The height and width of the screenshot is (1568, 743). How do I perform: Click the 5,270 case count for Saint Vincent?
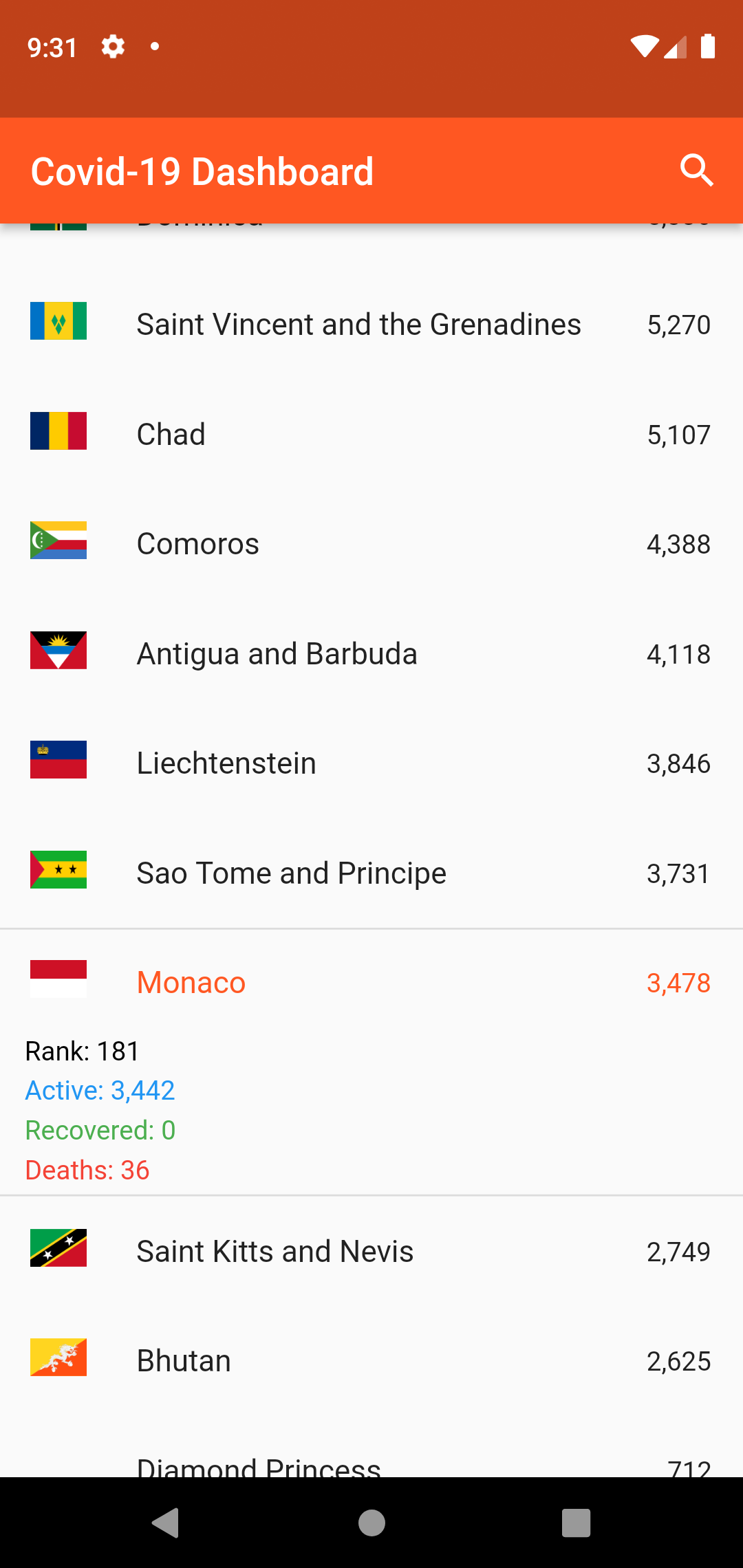pyautogui.click(x=678, y=324)
